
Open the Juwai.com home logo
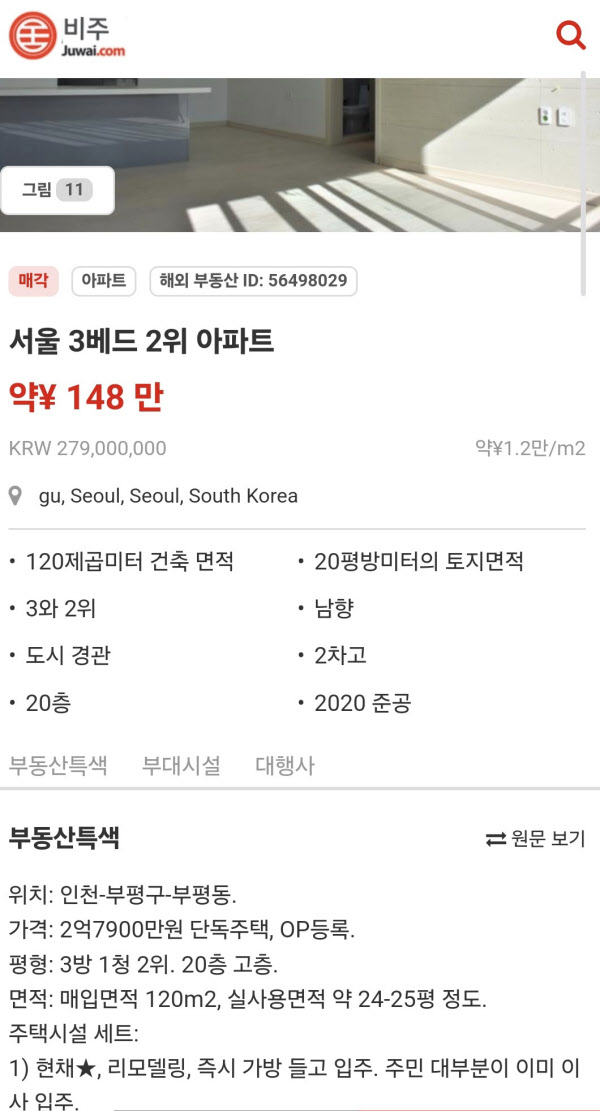[68, 36]
